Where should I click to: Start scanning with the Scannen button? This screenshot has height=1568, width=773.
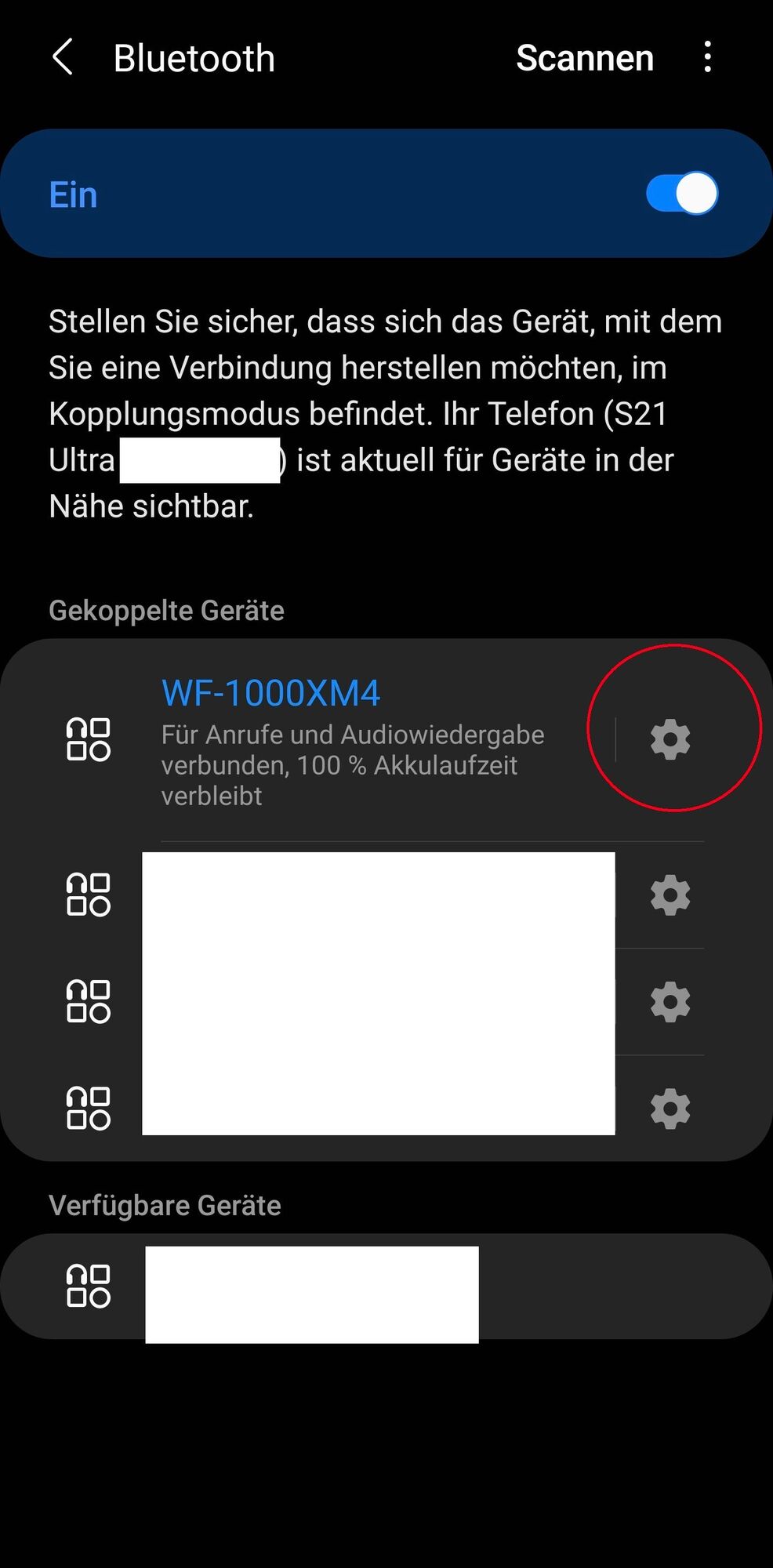coord(585,57)
